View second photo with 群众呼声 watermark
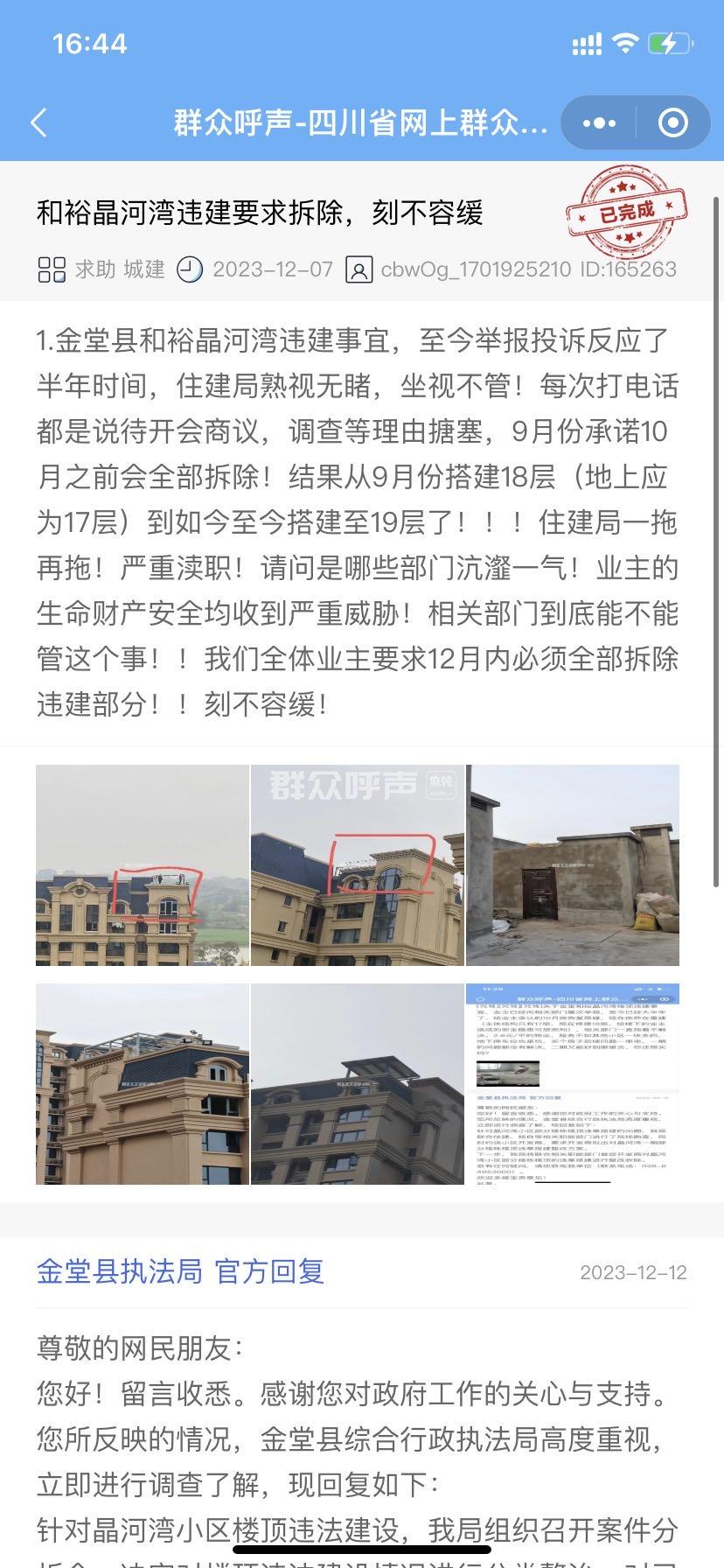Viewport: 724px width, 1568px height. pyautogui.click(x=357, y=865)
